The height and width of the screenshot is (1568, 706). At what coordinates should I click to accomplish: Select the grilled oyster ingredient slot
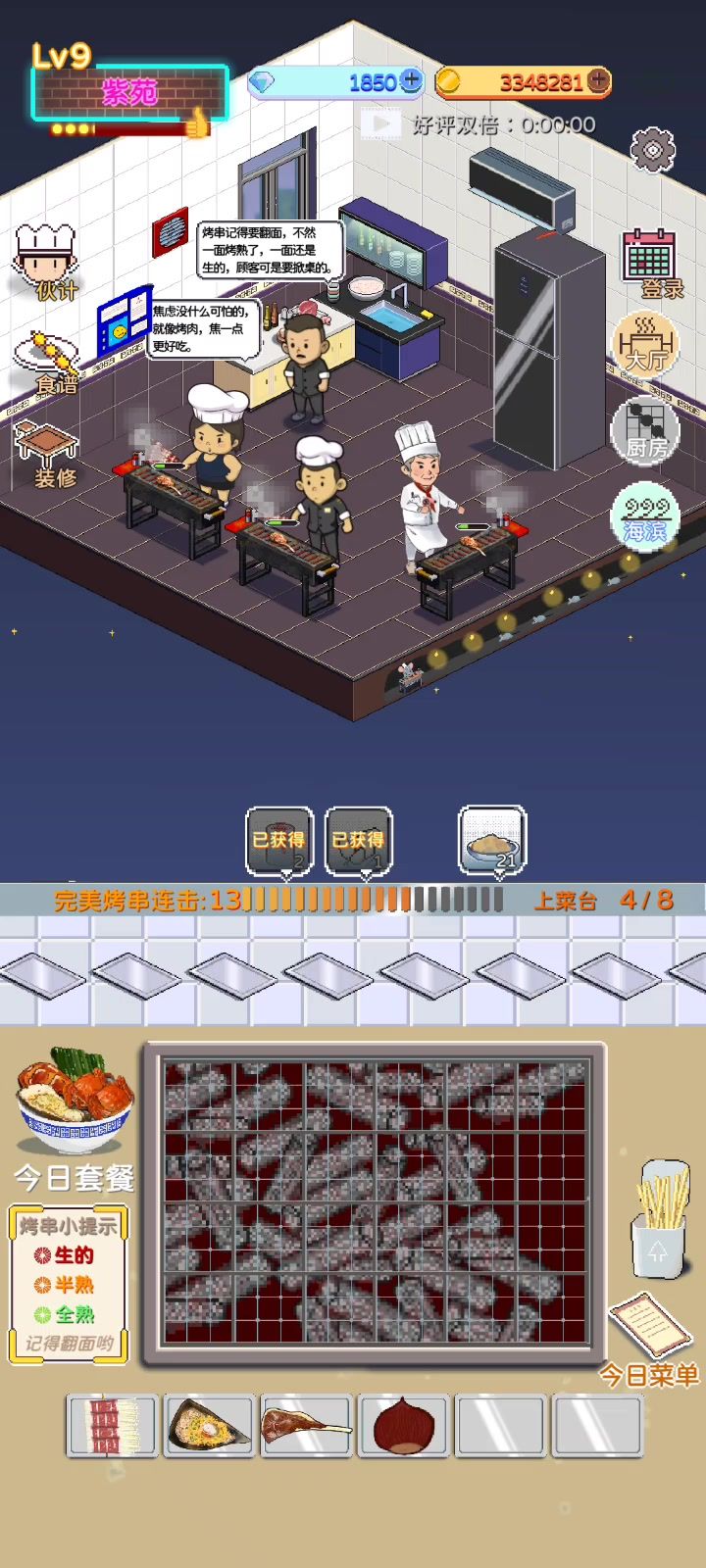(209, 1426)
